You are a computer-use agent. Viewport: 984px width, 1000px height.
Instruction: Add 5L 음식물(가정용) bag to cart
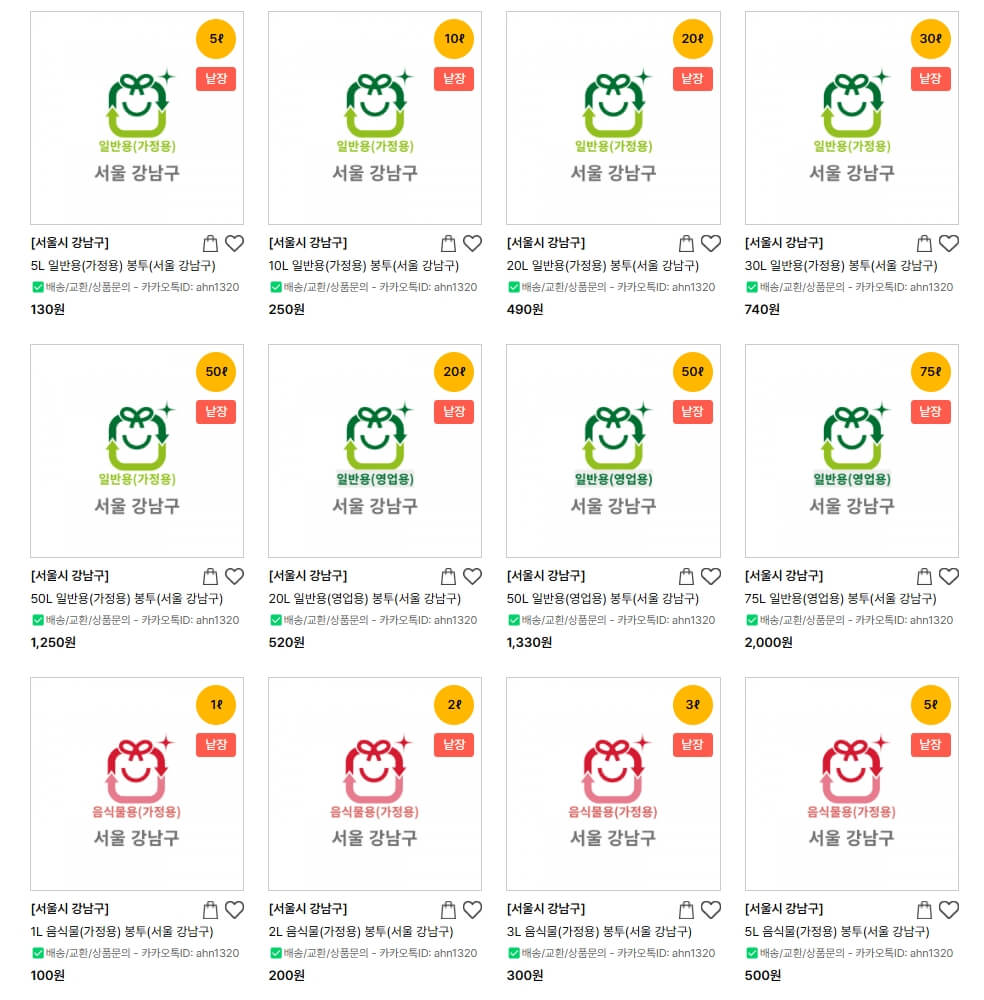[924, 909]
